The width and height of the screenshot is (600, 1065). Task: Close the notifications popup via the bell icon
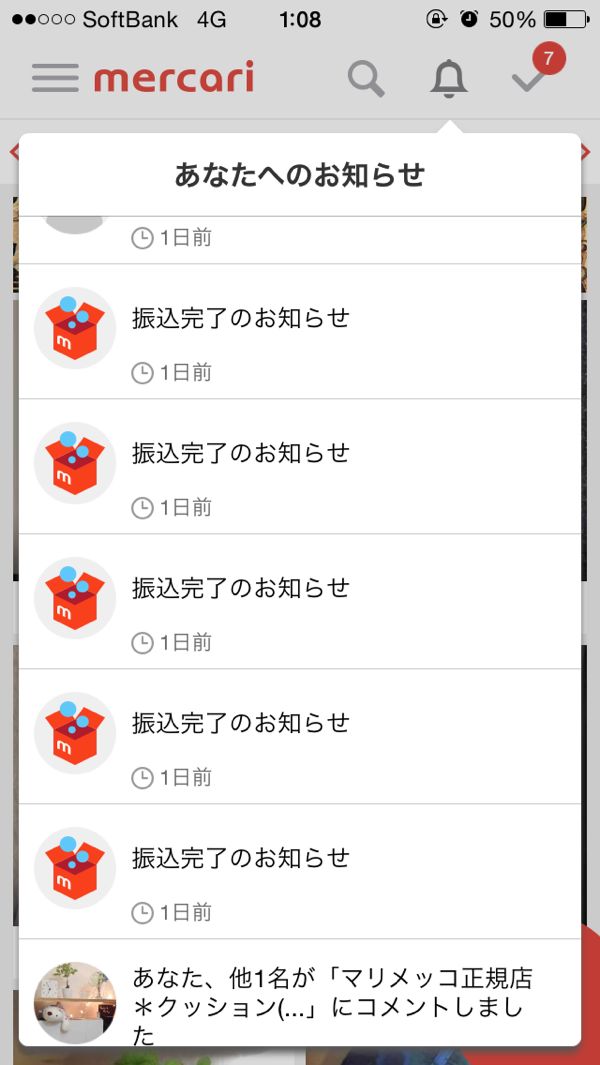[x=448, y=79]
